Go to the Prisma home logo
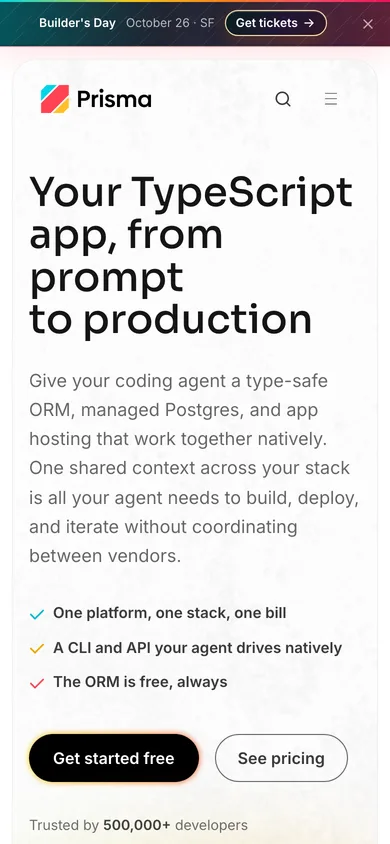This screenshot has height=844, width=390. click(96, 99)
